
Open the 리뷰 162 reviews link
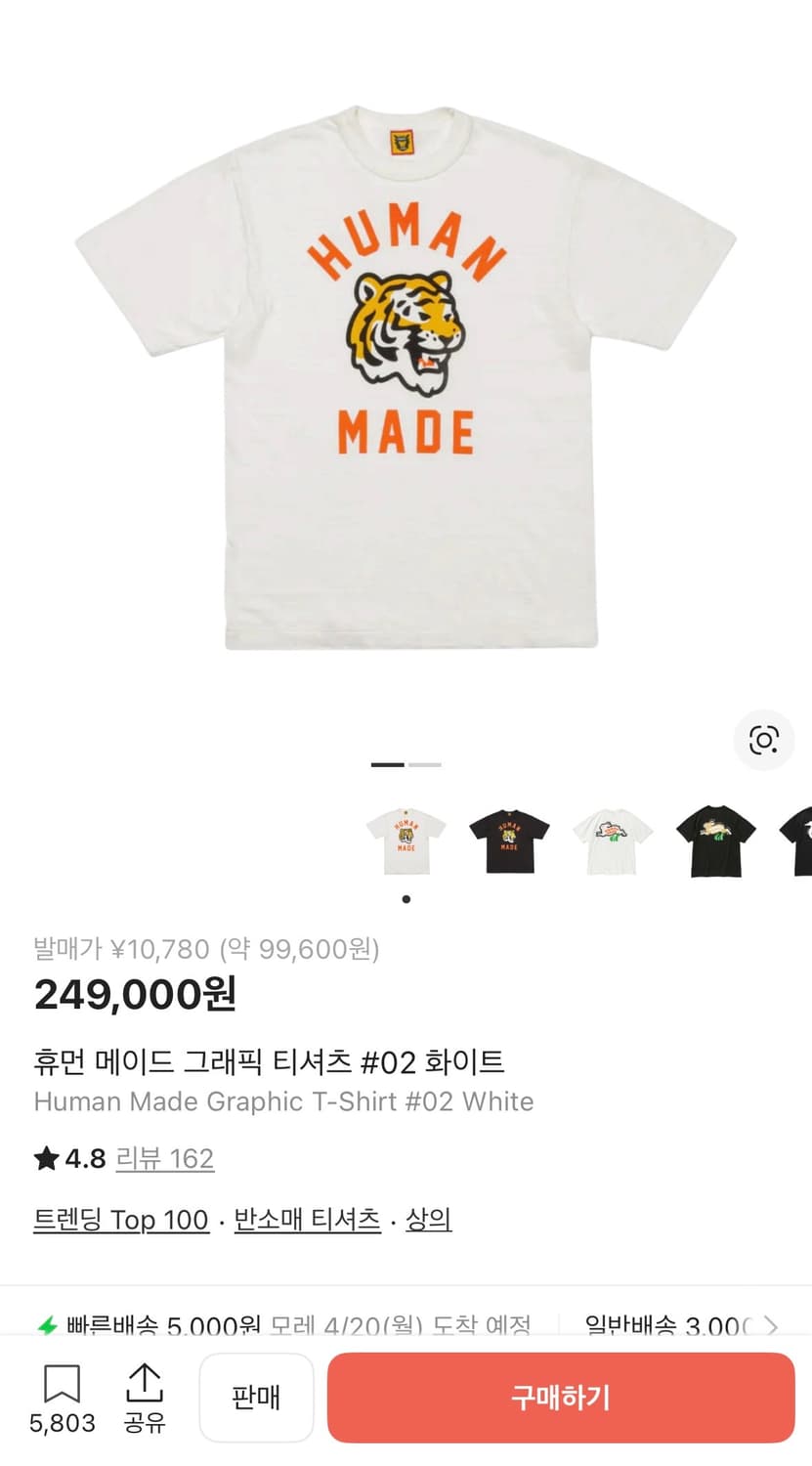coord(164,1158)
